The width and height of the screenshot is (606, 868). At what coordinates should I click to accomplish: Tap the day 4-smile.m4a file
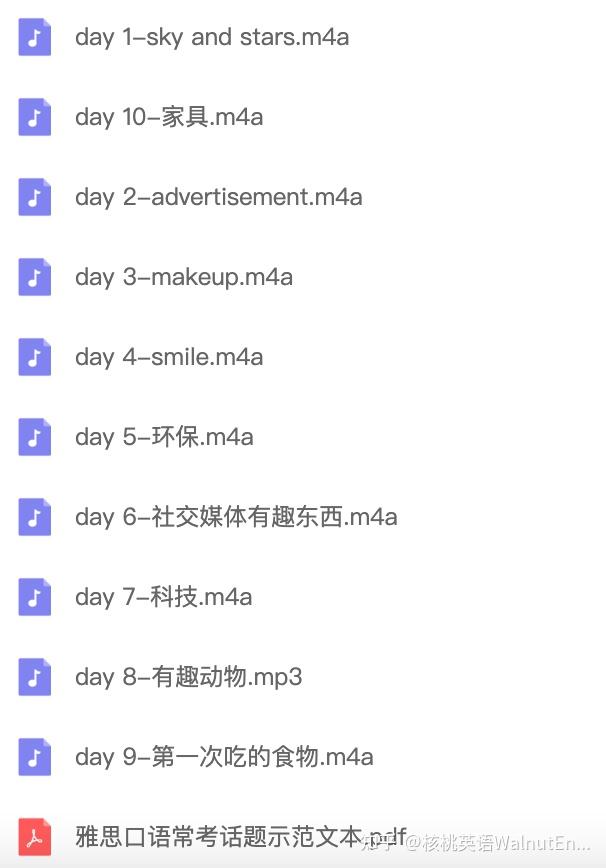tap(168, 358)
